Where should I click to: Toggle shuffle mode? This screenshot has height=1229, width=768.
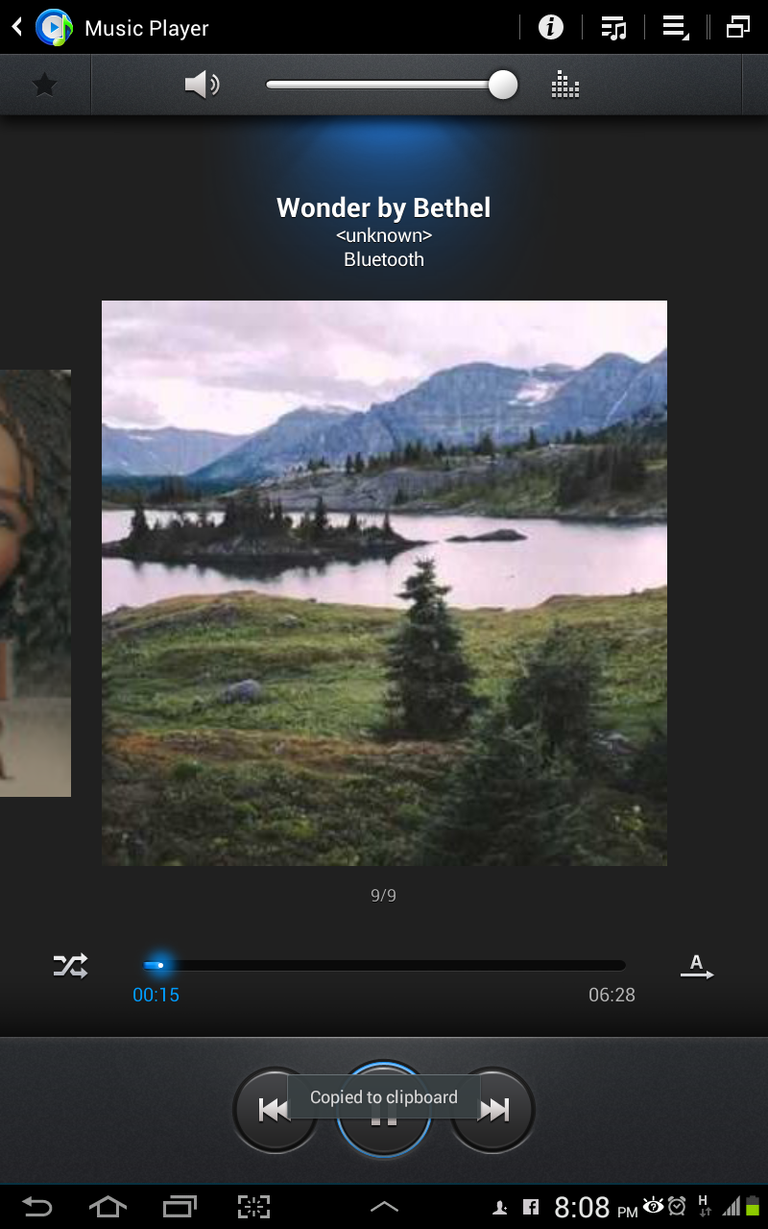[70, 966]
